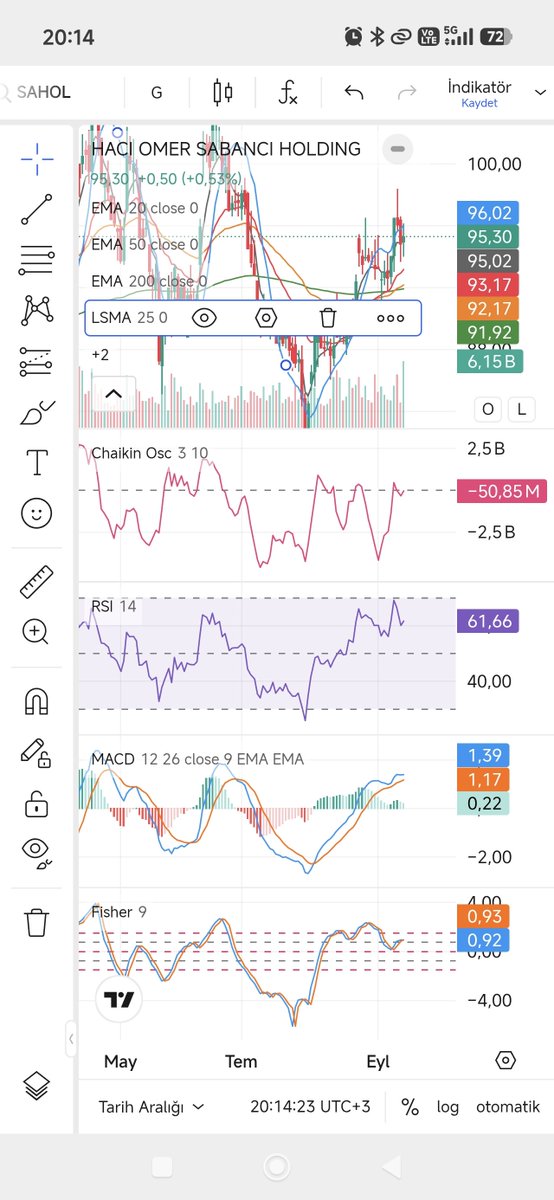Switch the price scale to log
The width and height of the screenshot is (554, 1200).
point(448,1107)
